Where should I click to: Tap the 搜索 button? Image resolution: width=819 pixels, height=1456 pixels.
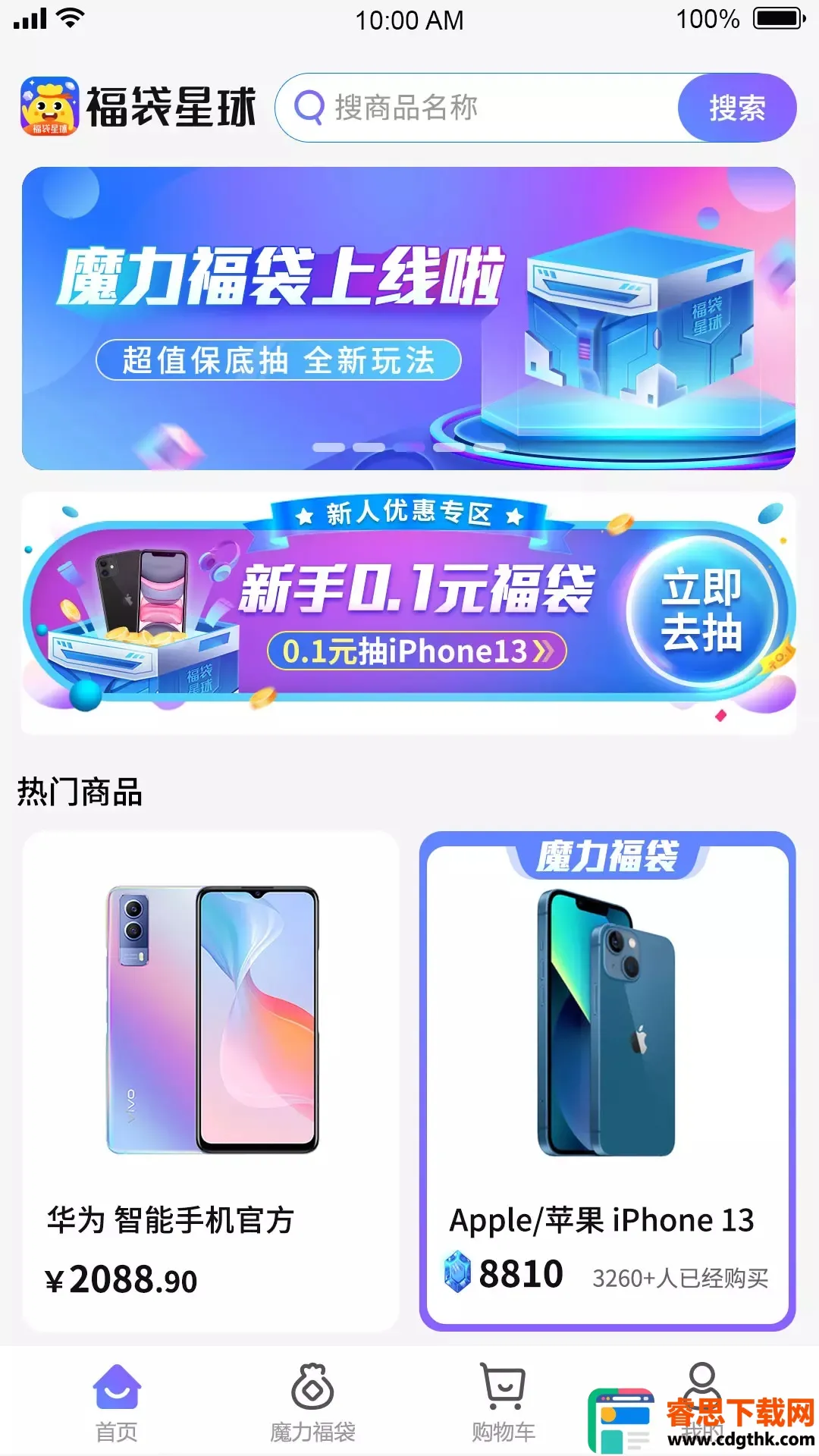tap(736, 108)
